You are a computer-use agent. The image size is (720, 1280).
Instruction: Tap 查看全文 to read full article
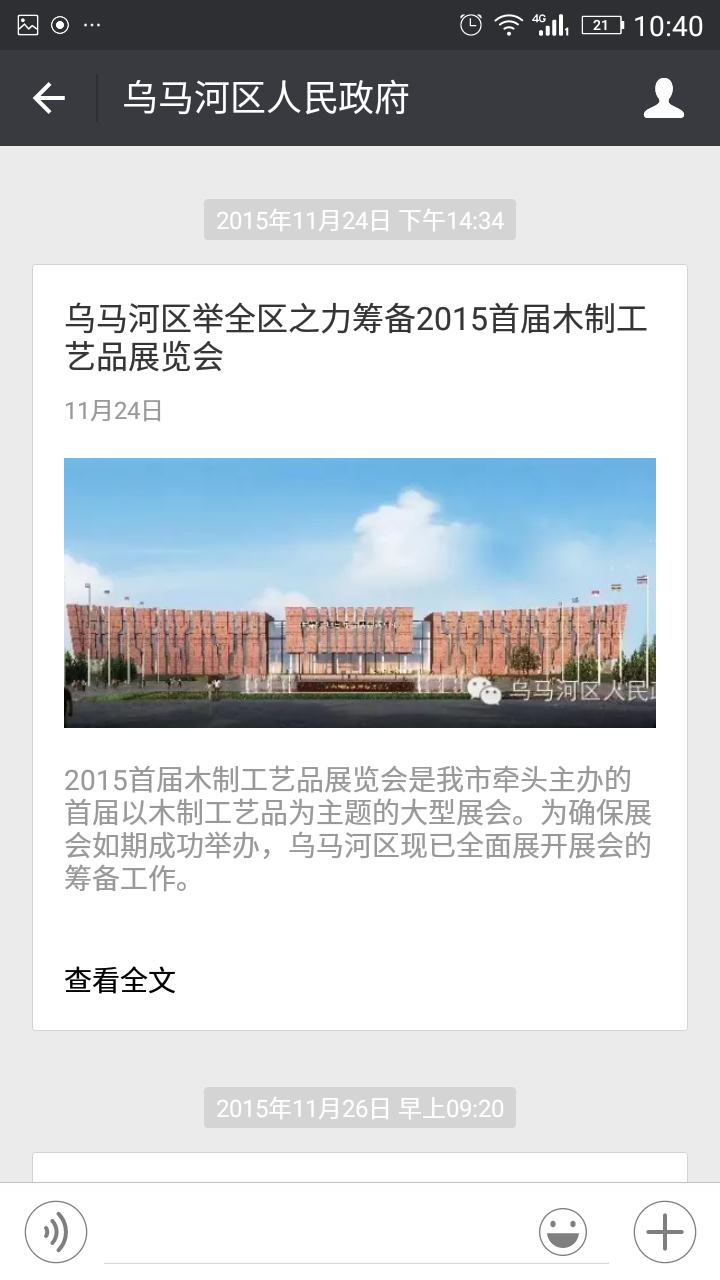(x=120, y=980)
